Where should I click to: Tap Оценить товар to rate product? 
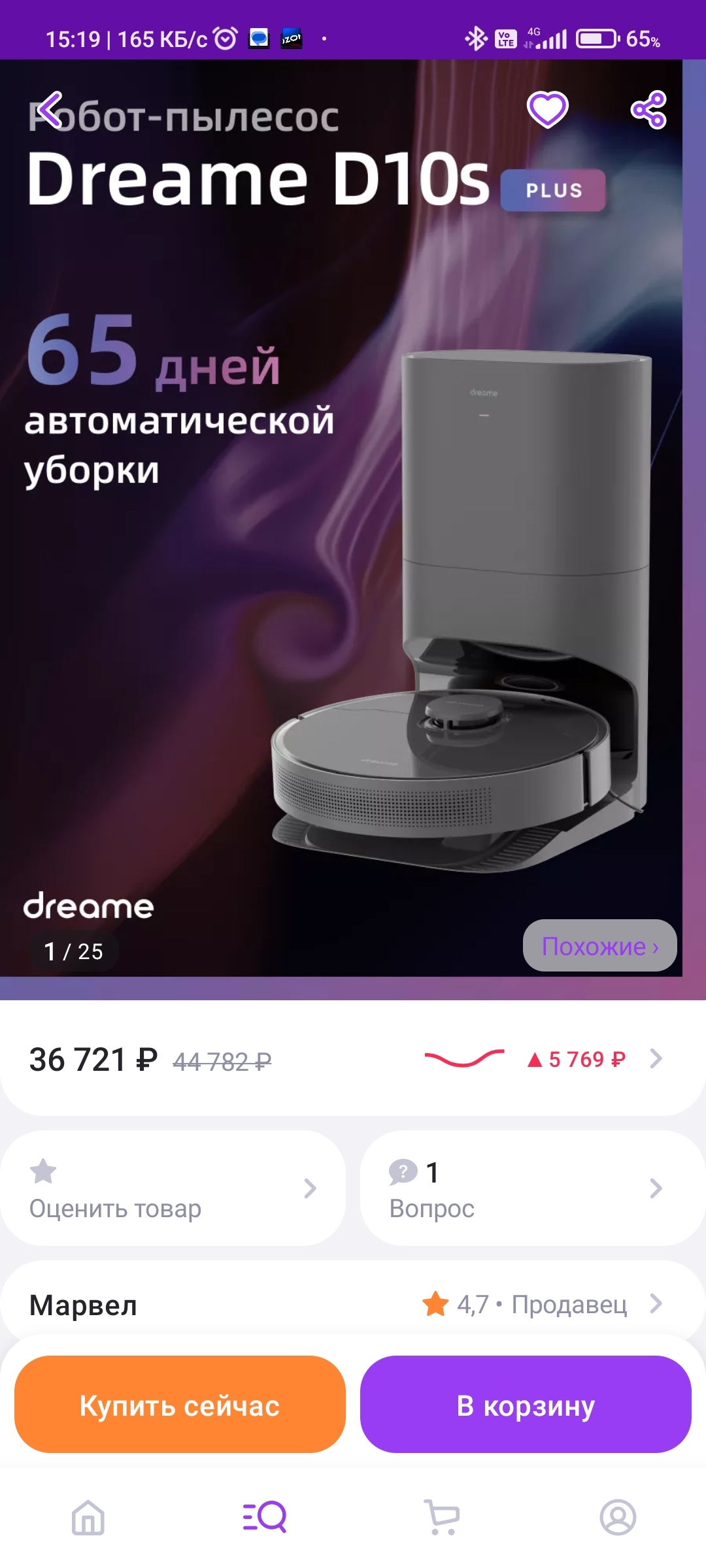point(173,1188)
